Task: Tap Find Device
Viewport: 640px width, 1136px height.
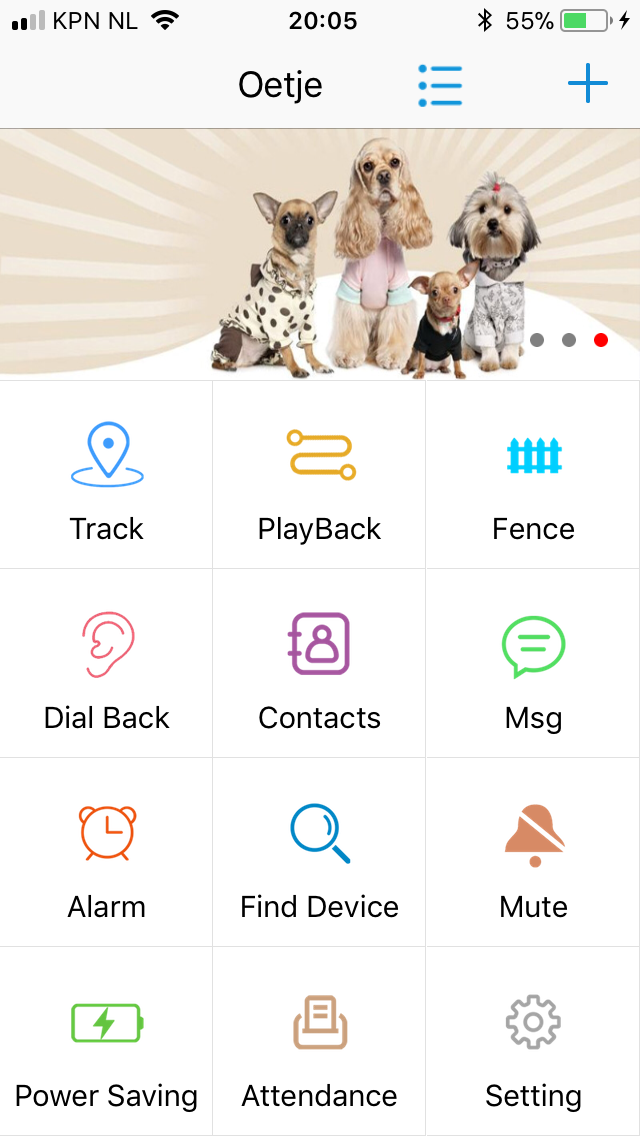Action: pos(320,854)
